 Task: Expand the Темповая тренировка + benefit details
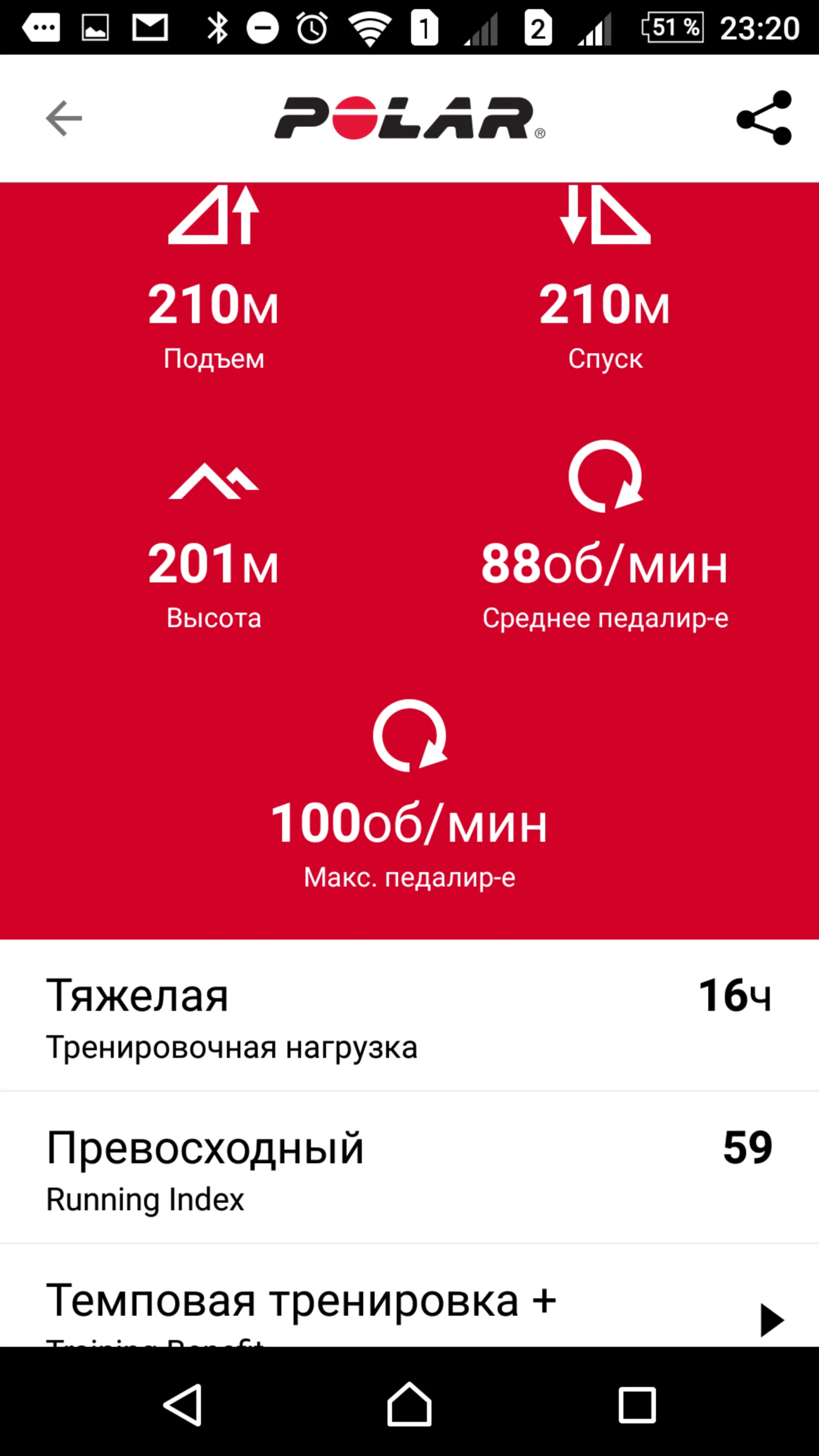(771, 1320)
